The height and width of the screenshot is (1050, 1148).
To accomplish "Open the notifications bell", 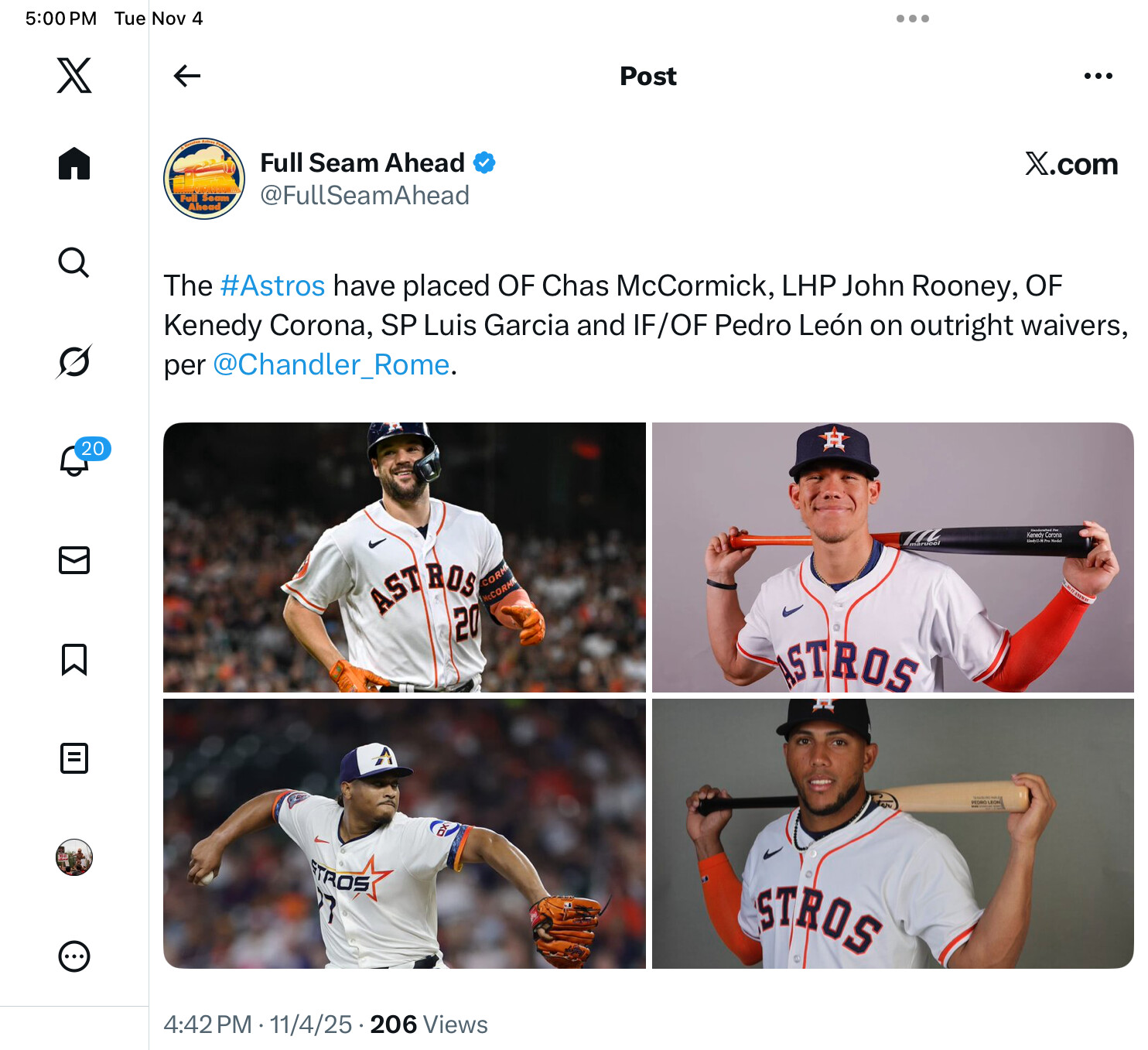I will [74, 460].
